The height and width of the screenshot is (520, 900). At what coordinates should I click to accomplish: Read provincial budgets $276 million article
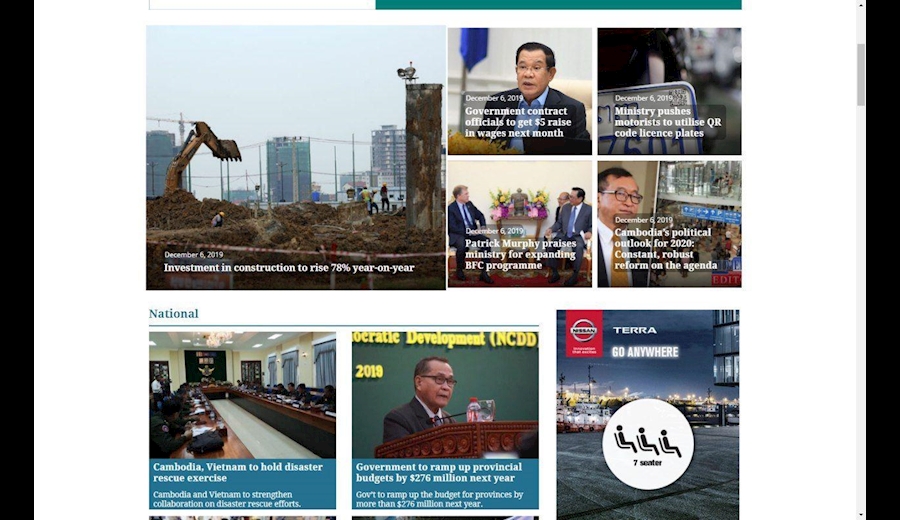439,472
